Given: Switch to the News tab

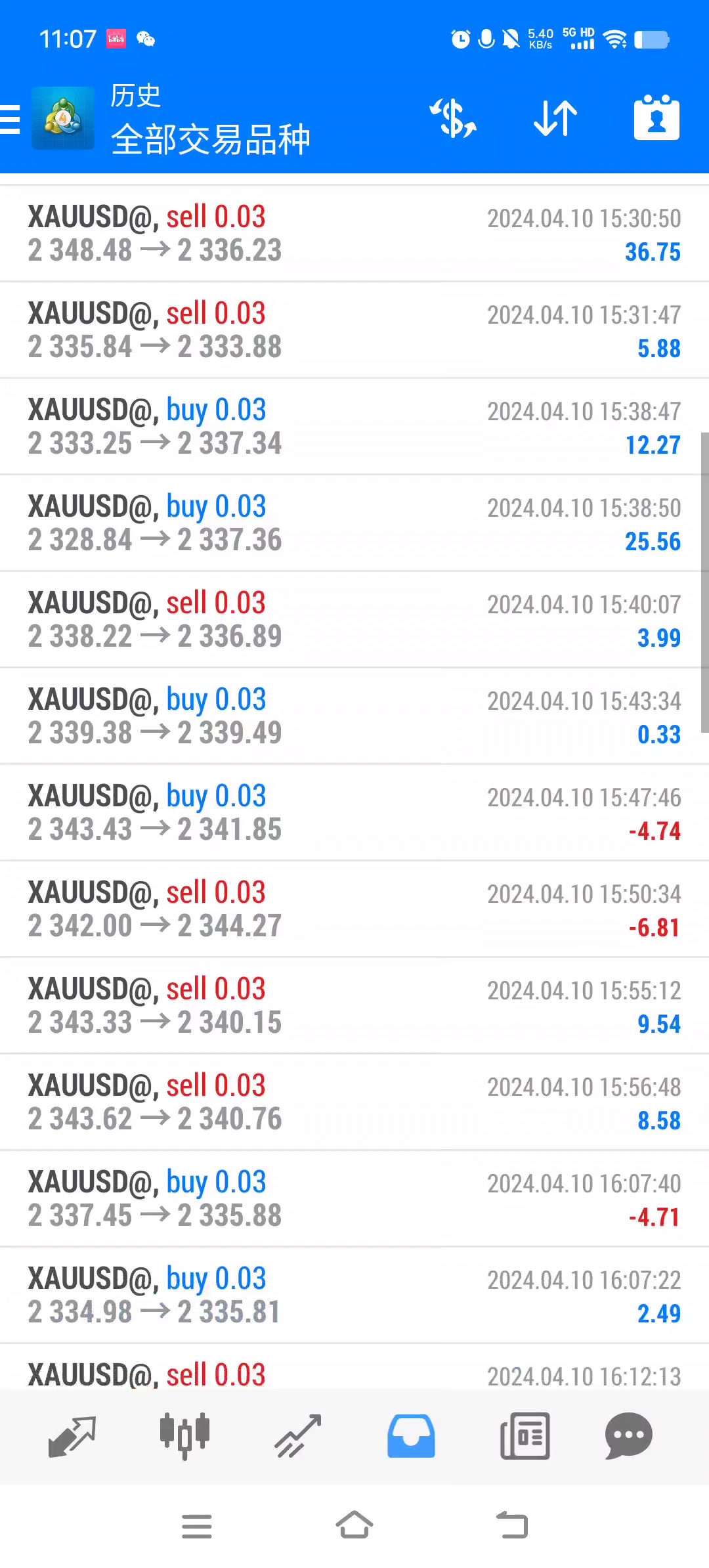Looking at the screenshot, I should [x=525, y=1437].
